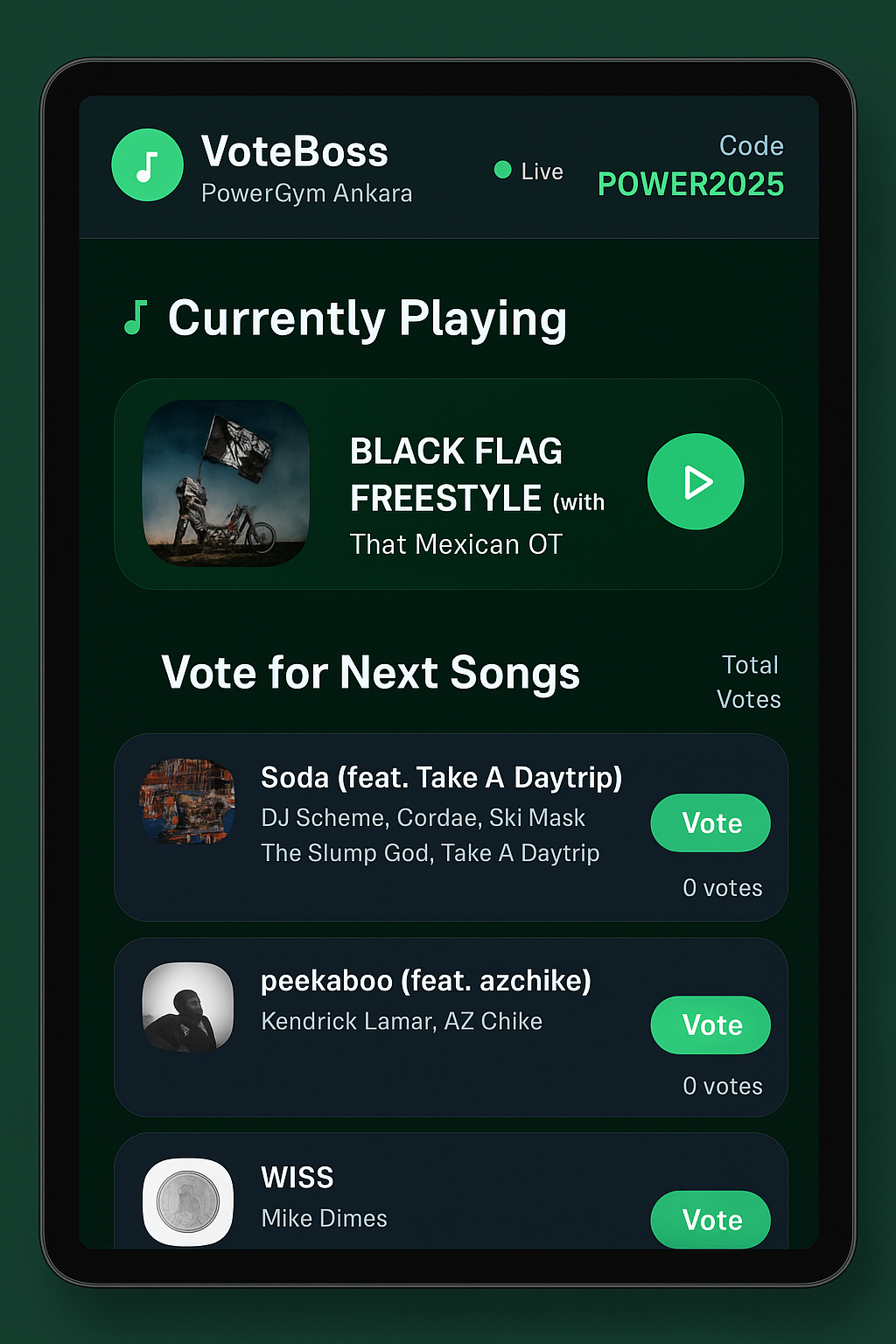The width and height of the screenshot is (896, 1344).
Task: Tap the green play icon for Black Flag Freestyle
Action: pos(695,480)
